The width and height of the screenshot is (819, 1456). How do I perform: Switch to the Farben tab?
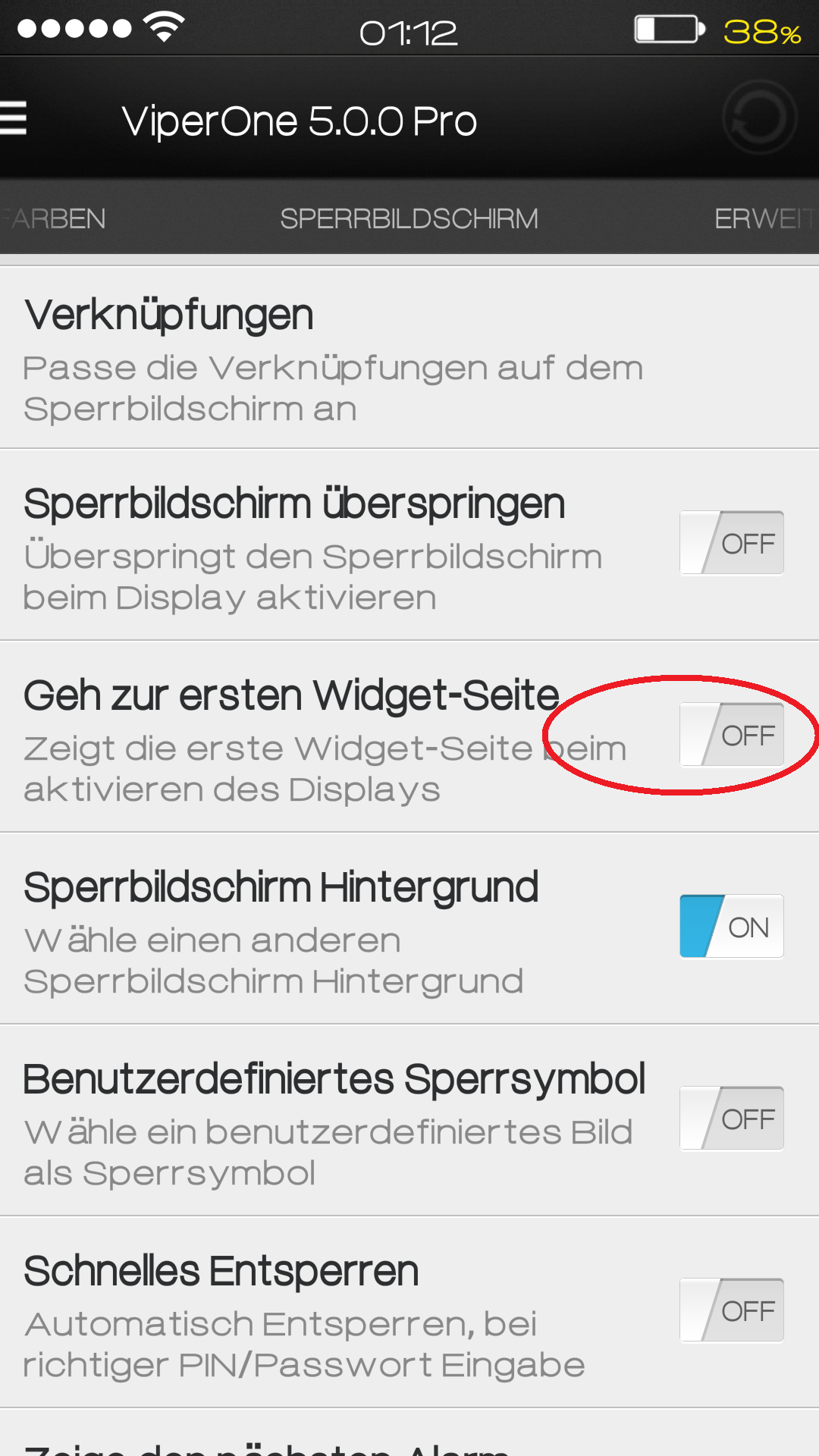pos(53,218)
